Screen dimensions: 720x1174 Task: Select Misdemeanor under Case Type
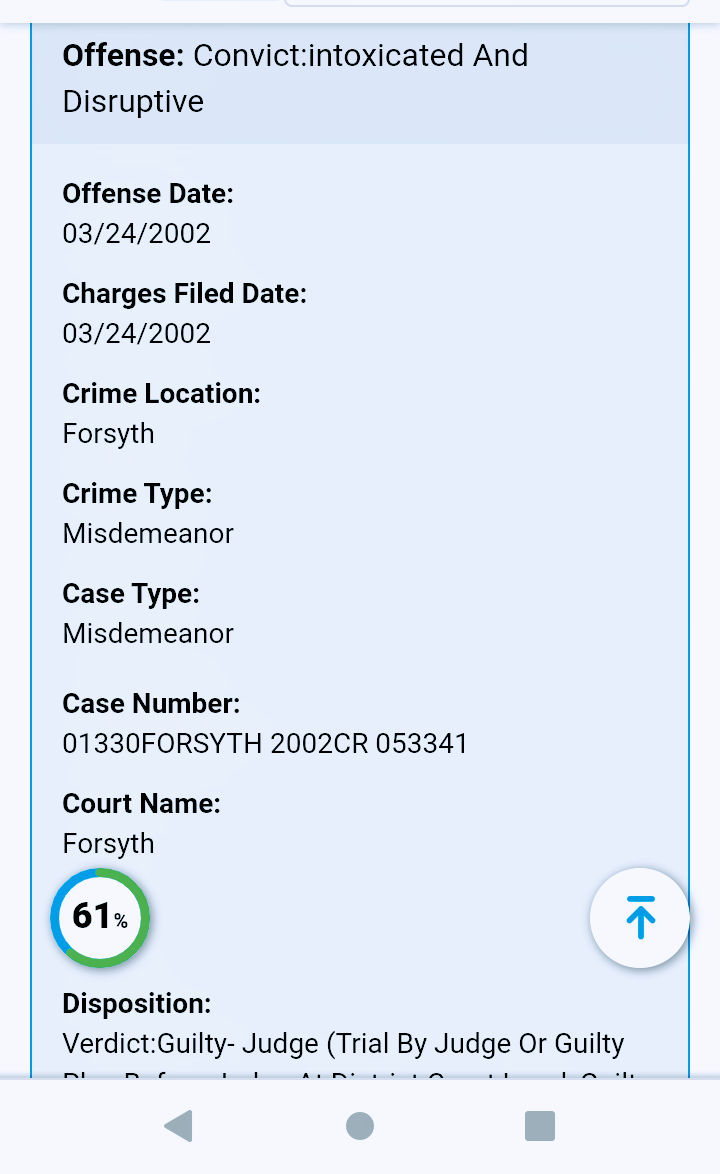point(147,633)
